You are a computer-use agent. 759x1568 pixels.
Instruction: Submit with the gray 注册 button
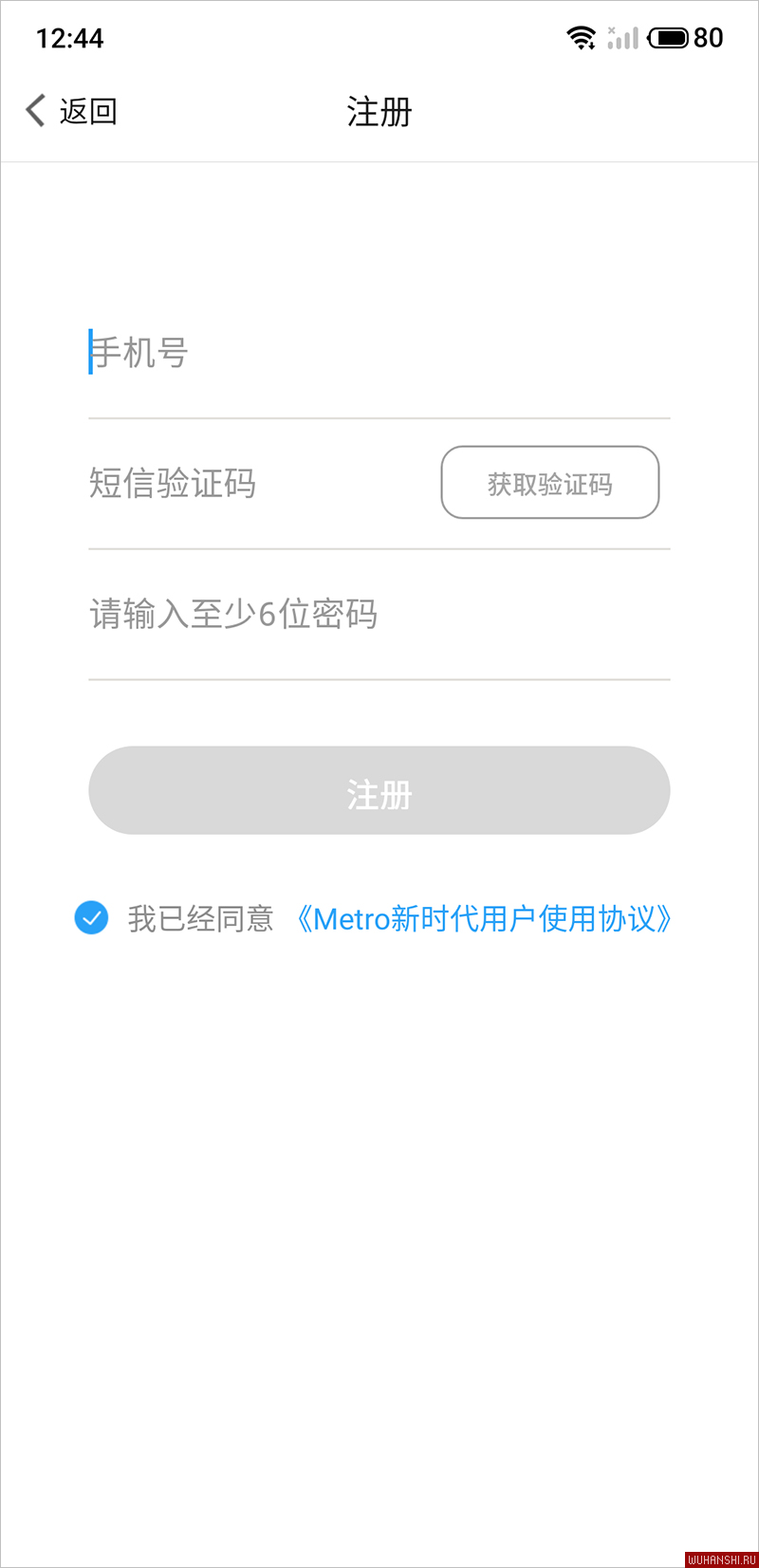[x=379, y=790]
